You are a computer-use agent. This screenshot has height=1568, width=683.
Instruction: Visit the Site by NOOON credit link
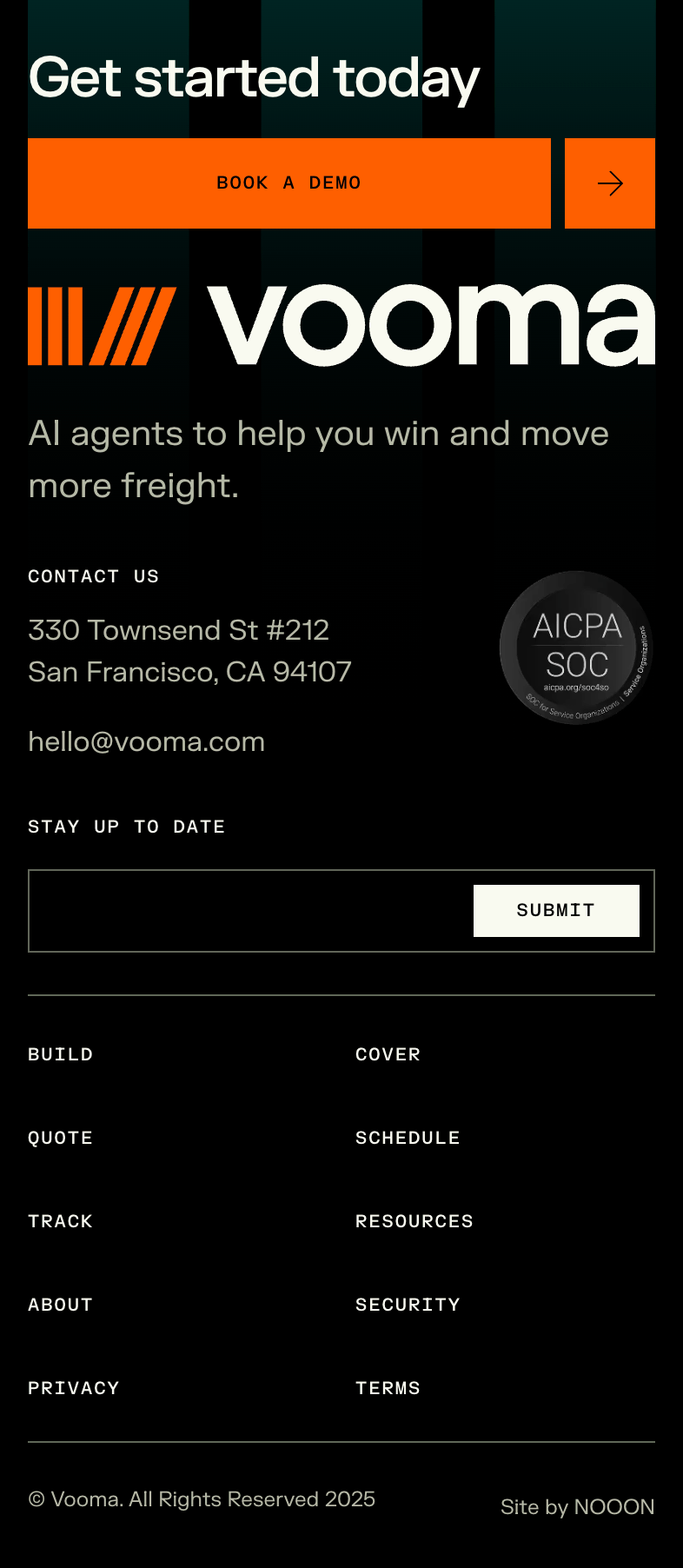coord(577,1506)
